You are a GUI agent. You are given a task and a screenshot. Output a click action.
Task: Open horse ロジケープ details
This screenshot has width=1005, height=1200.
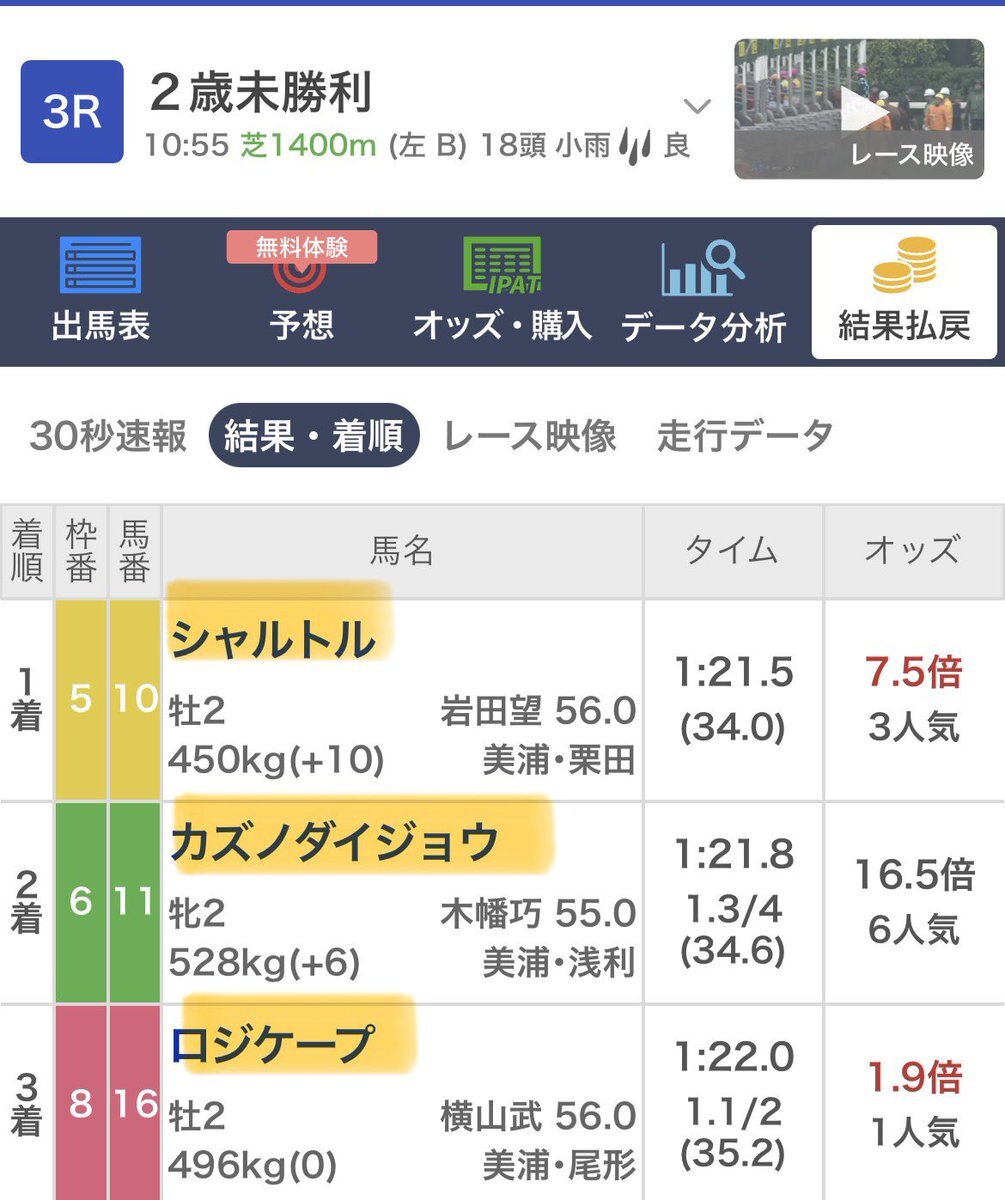[x=272, y=1045]
